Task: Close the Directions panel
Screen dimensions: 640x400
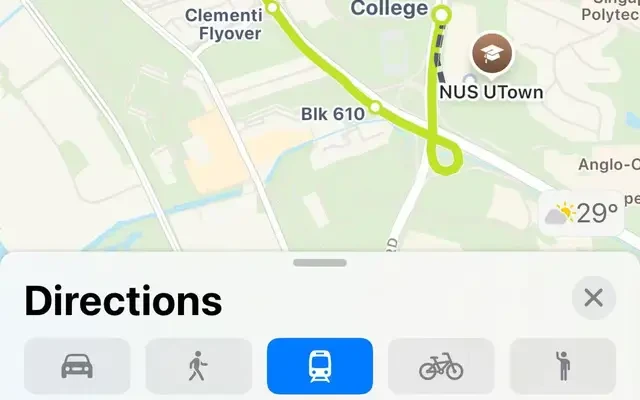Action: coord(593,298)
